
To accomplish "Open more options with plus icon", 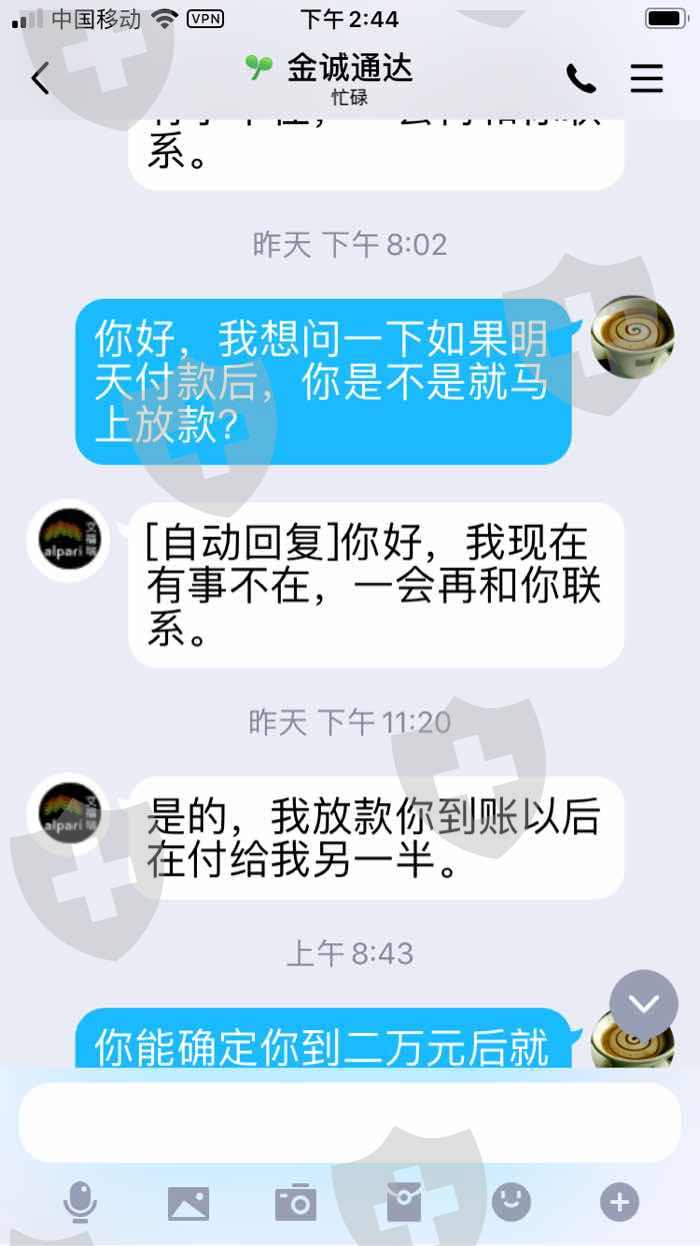I will pyautogui.click(x=619, y=1202).
